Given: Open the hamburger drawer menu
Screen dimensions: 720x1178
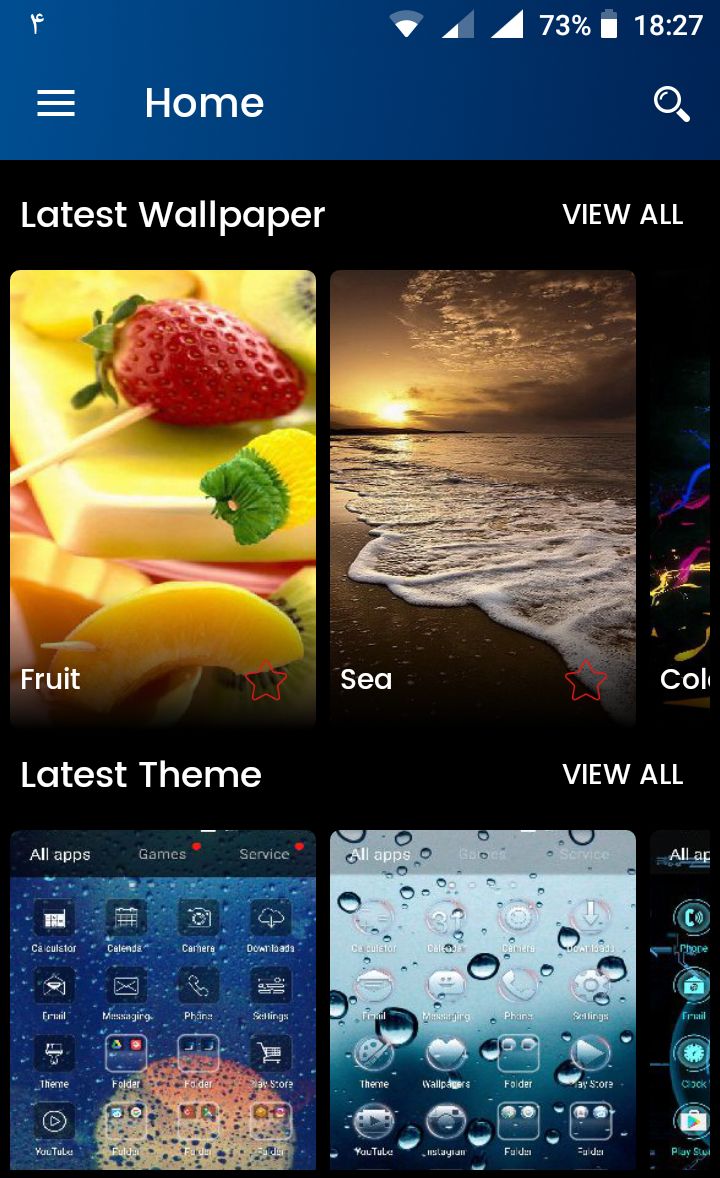Looking at the screenshot, I should pyautogui.click(x=56, y=103).
